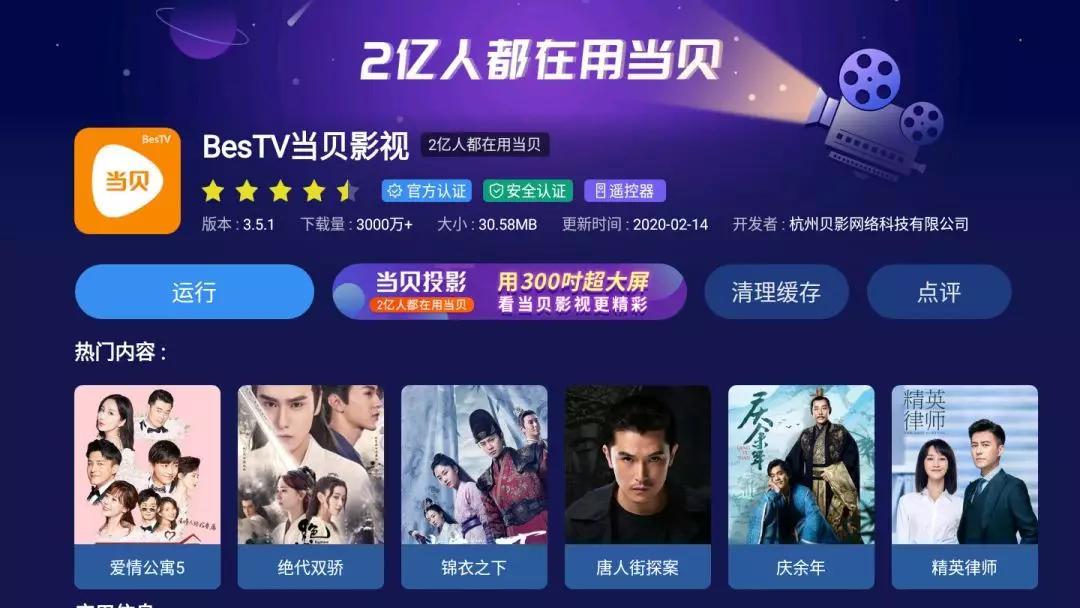Viewport: 1080px width, 608px height.
Task: Open the 当贝投影 promotional banner
Action: (509, 292)
